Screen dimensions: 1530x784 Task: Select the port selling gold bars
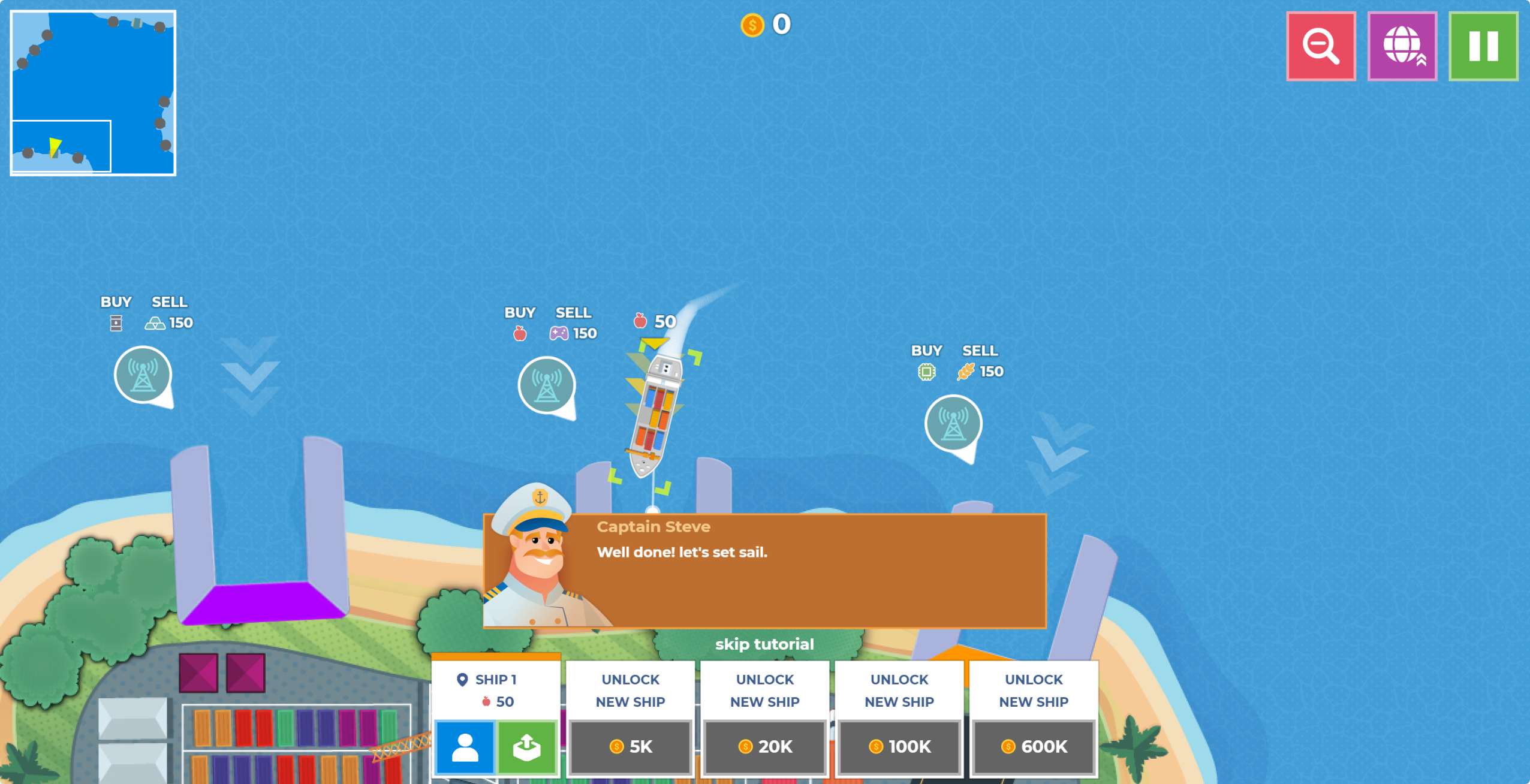click(143, 375)
